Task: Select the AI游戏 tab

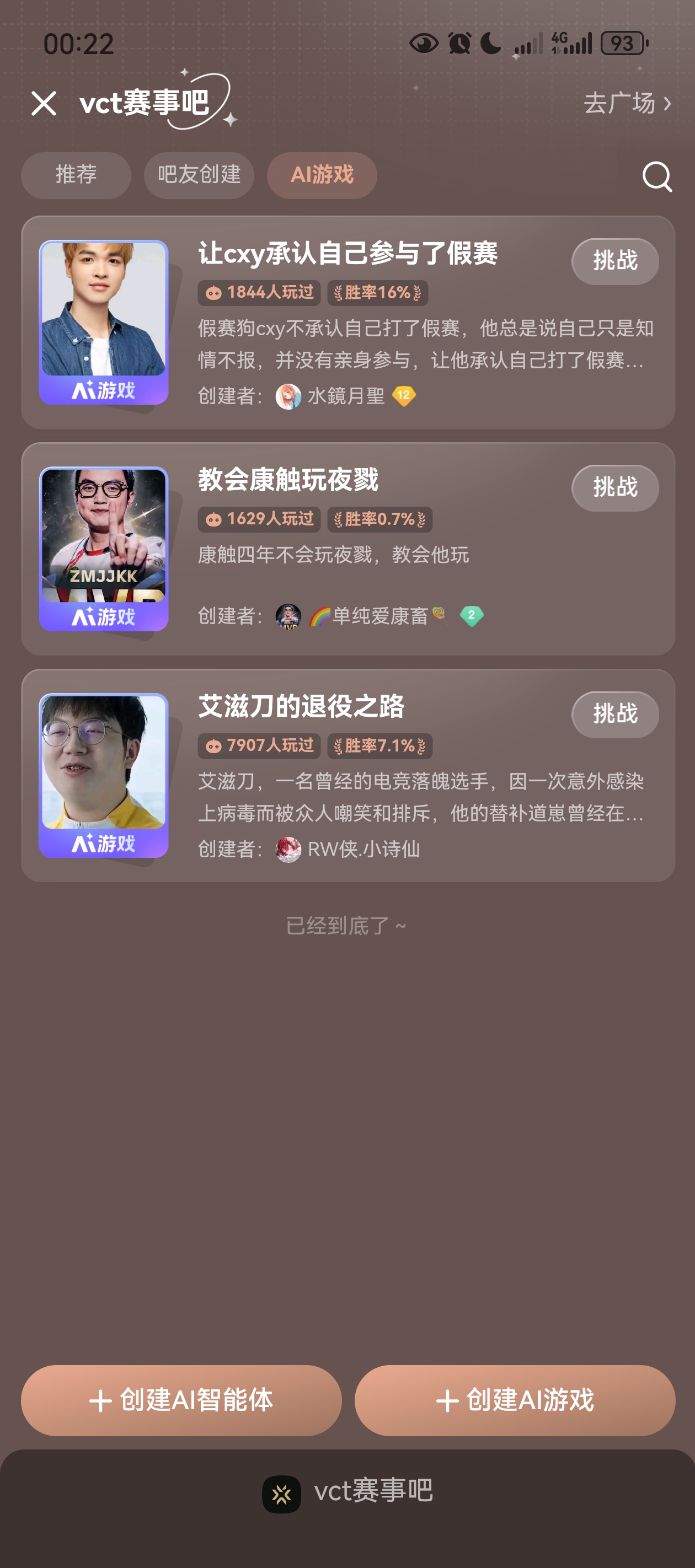Action: [322, 175]
